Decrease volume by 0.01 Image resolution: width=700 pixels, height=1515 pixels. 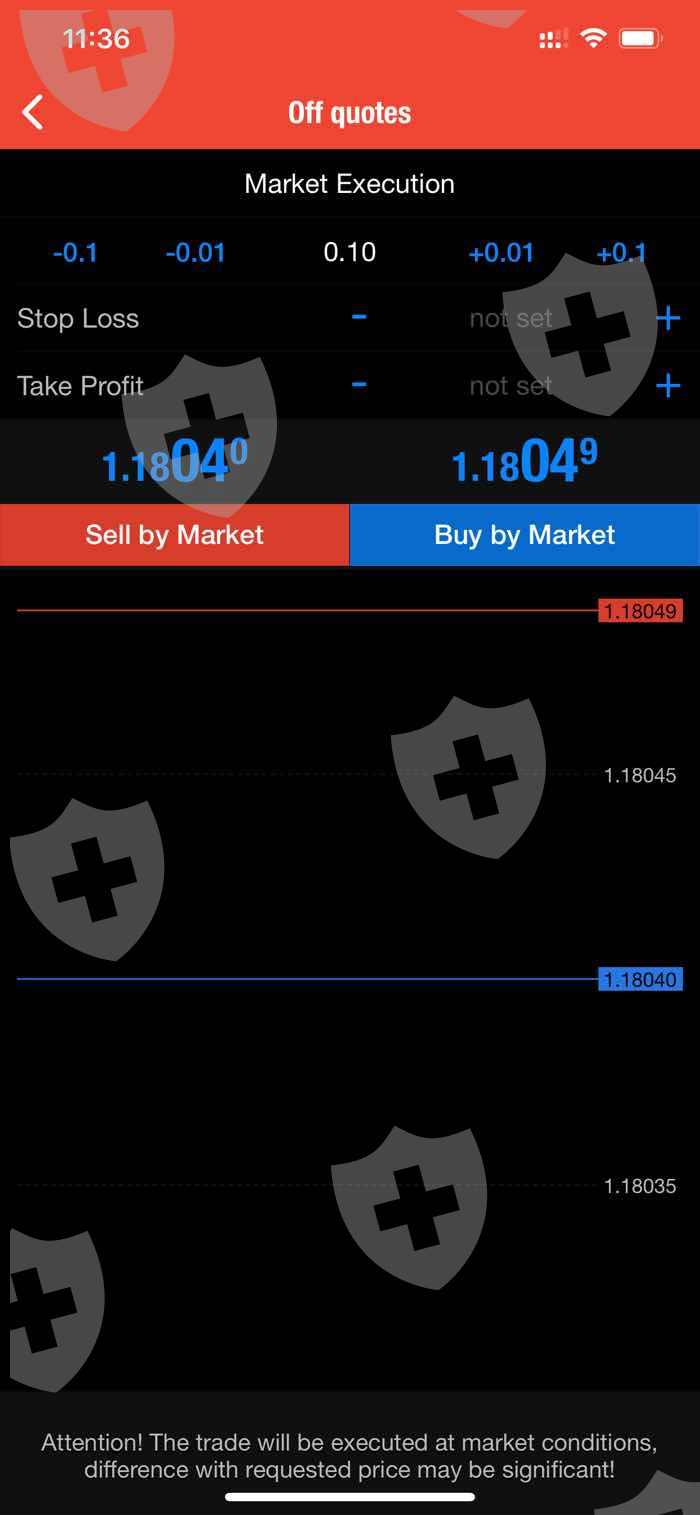[195, 253]
